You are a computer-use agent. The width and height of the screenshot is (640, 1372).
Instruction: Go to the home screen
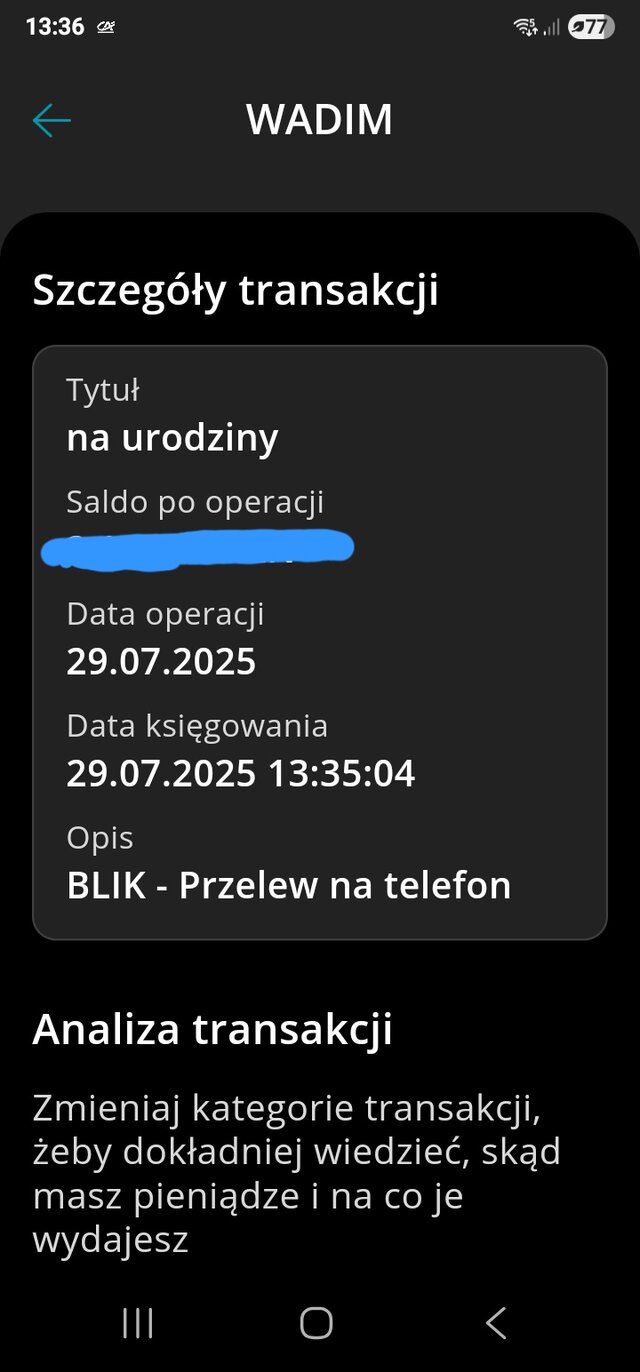click(x=316, y=1323)
